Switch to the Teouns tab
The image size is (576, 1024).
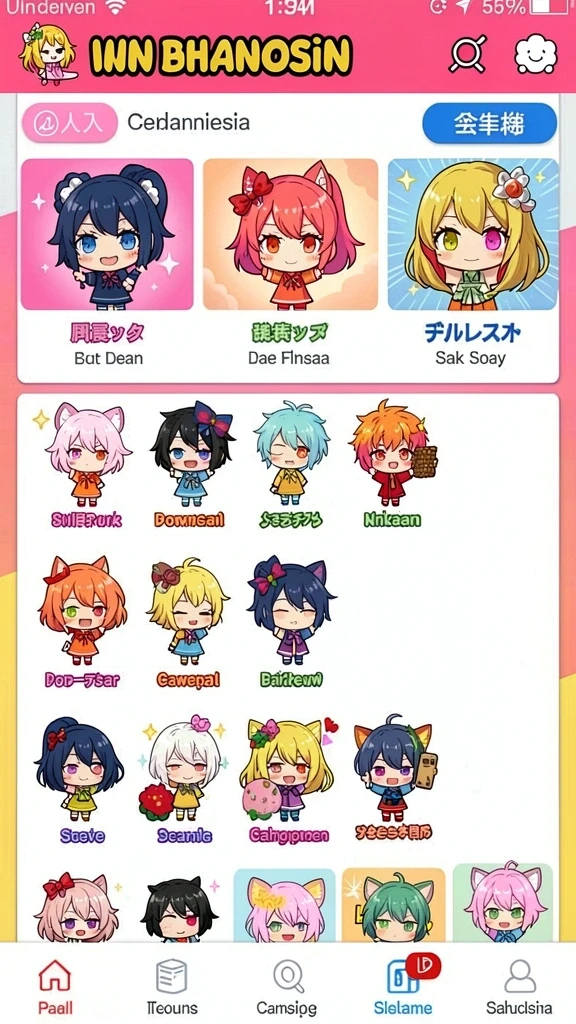tap(172, 986)
